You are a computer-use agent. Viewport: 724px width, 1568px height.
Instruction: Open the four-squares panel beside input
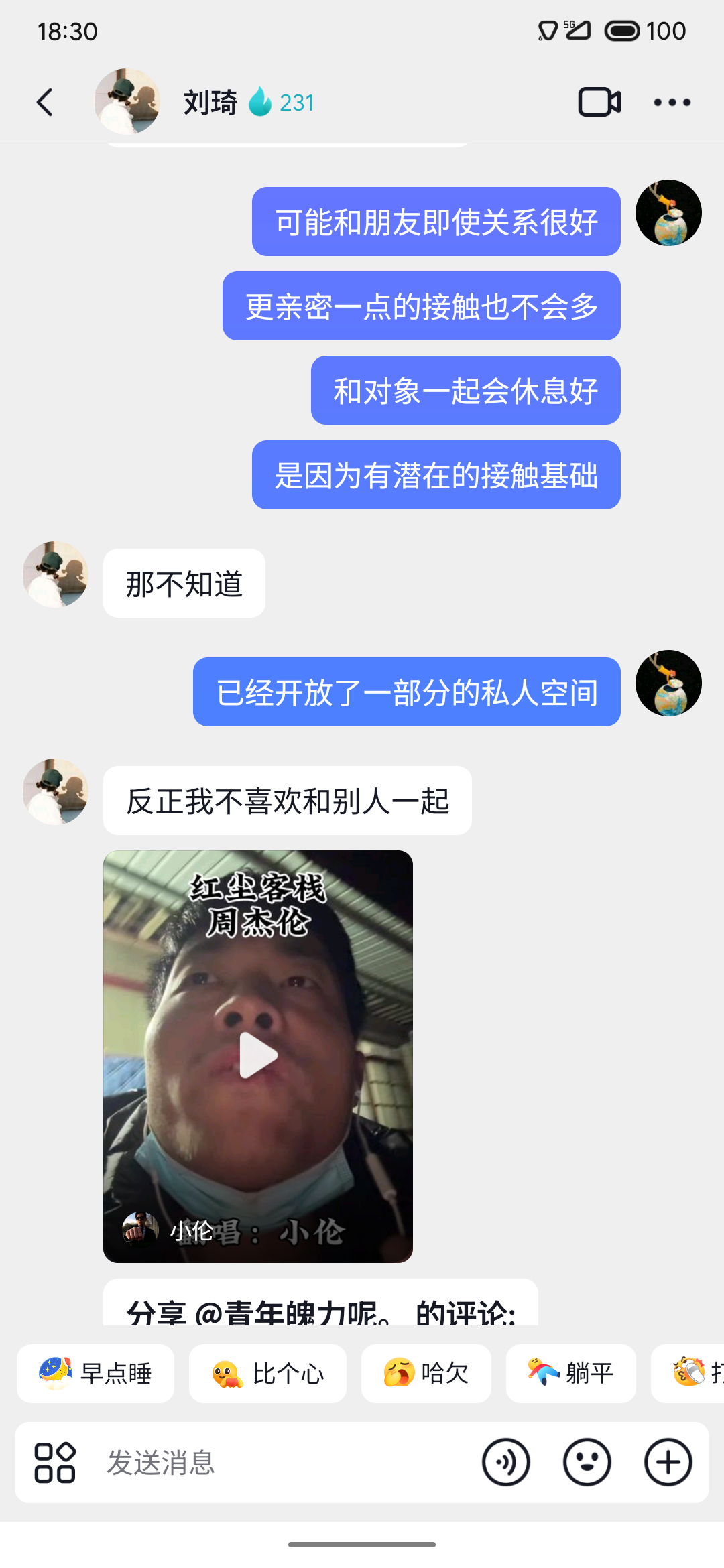55,1462
